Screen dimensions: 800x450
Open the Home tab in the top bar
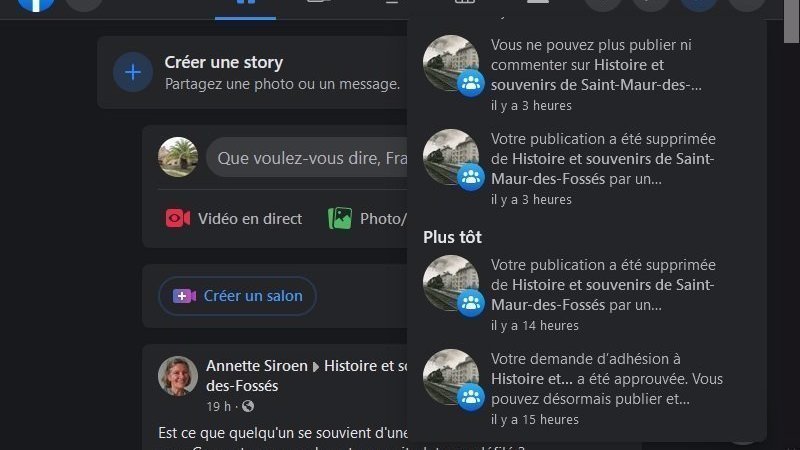(244, 5)
